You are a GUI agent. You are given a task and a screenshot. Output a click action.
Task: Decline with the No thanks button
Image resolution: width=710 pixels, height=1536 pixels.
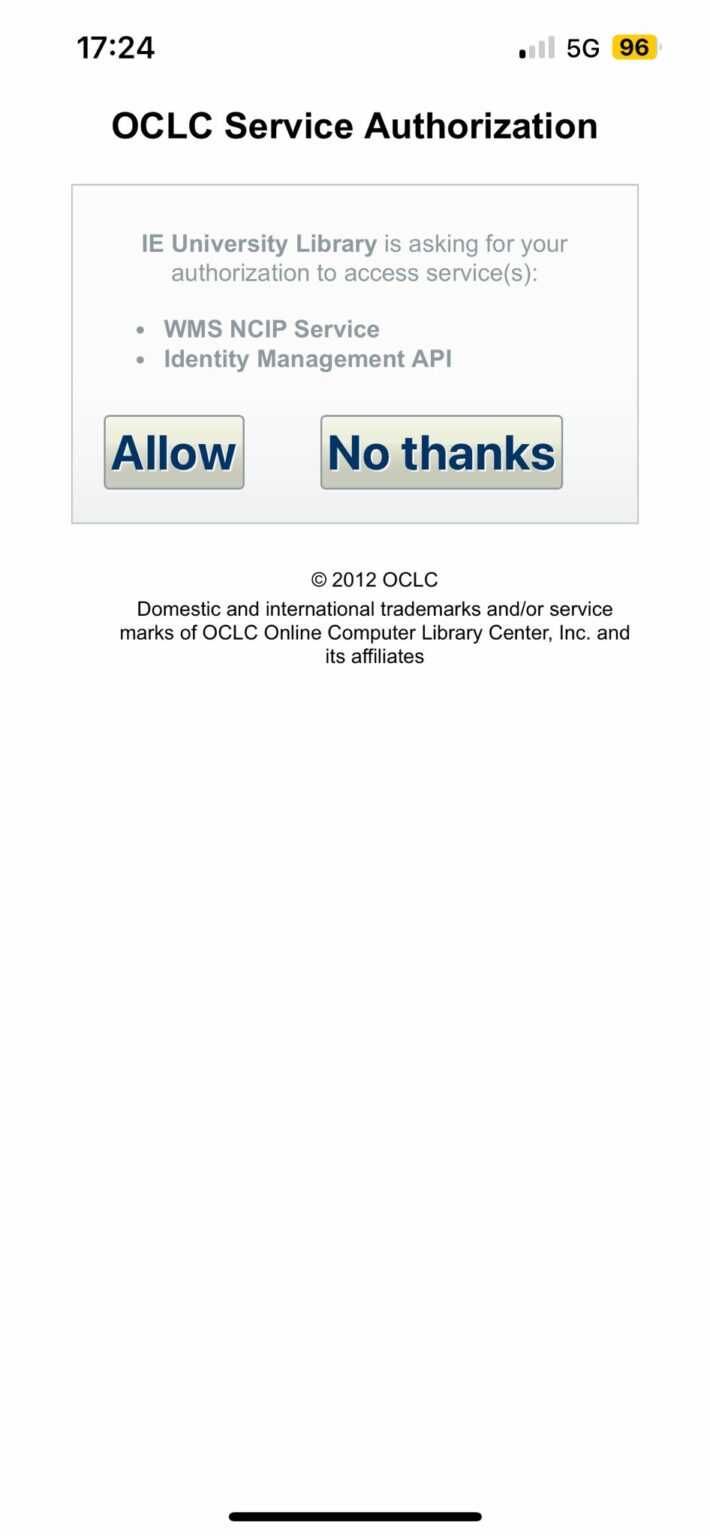click(441, 452)
